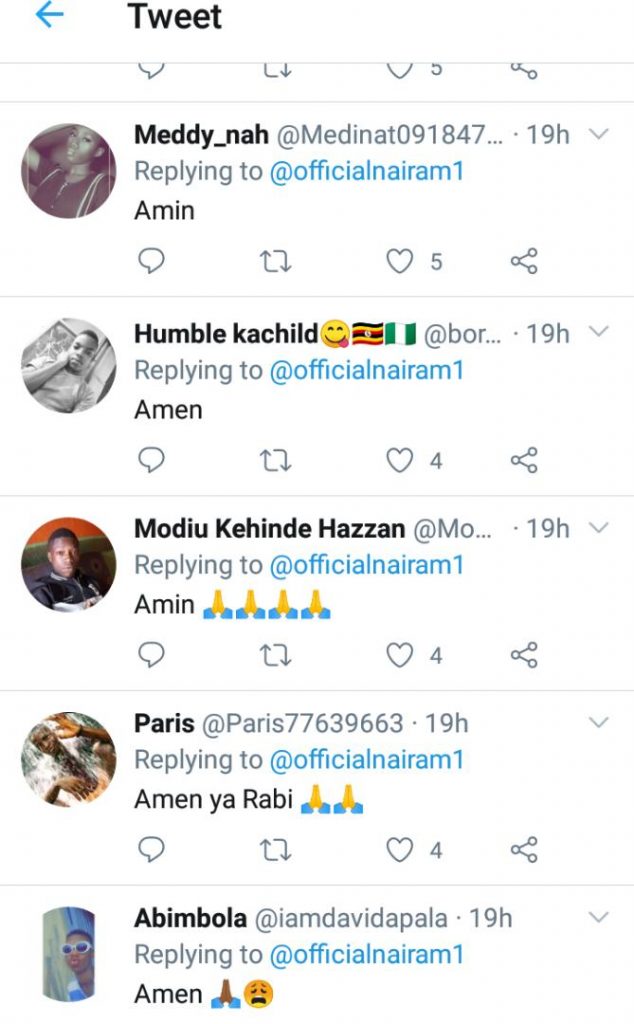Open Abimbola's profile picture
Screen dimensions: 634x1024
pos(68,954)
